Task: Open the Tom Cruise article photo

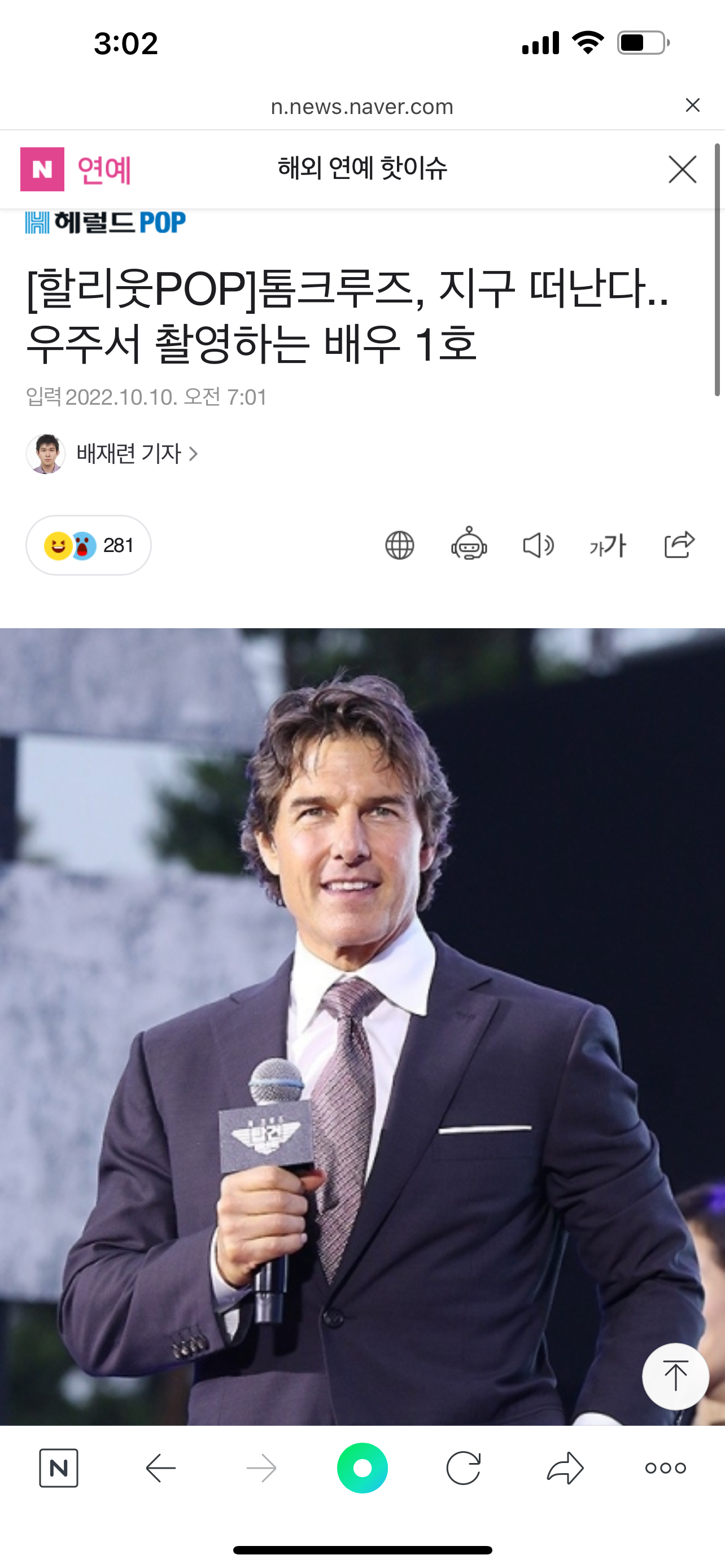Action: point(362,1026)
